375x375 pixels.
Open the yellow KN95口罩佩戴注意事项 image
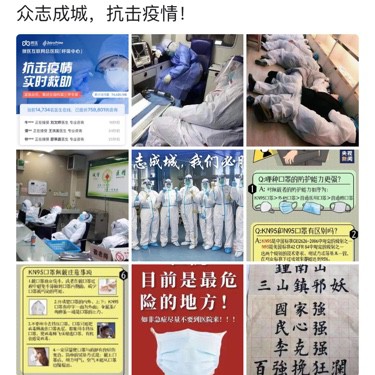click(x=72, y=320)
